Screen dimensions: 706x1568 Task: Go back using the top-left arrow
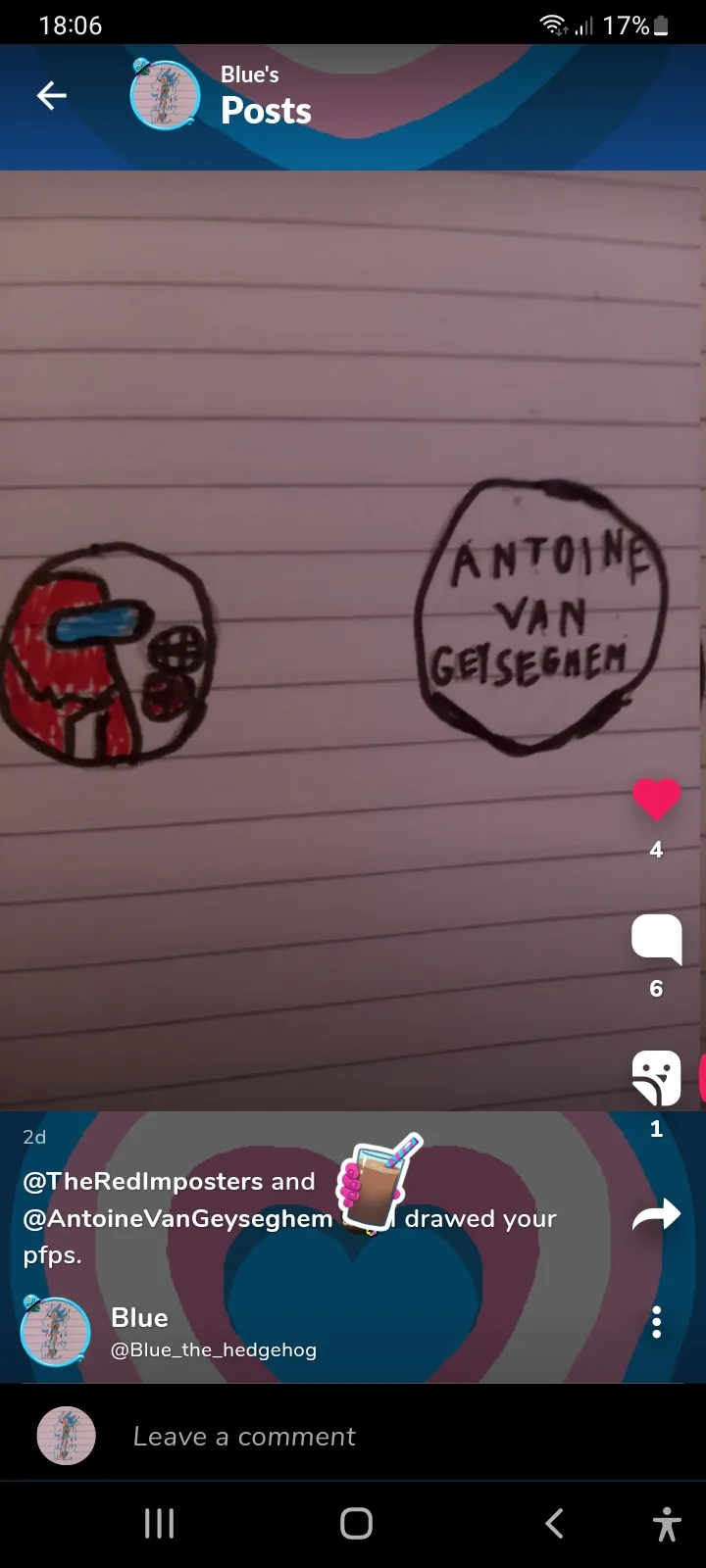[51, 95]
